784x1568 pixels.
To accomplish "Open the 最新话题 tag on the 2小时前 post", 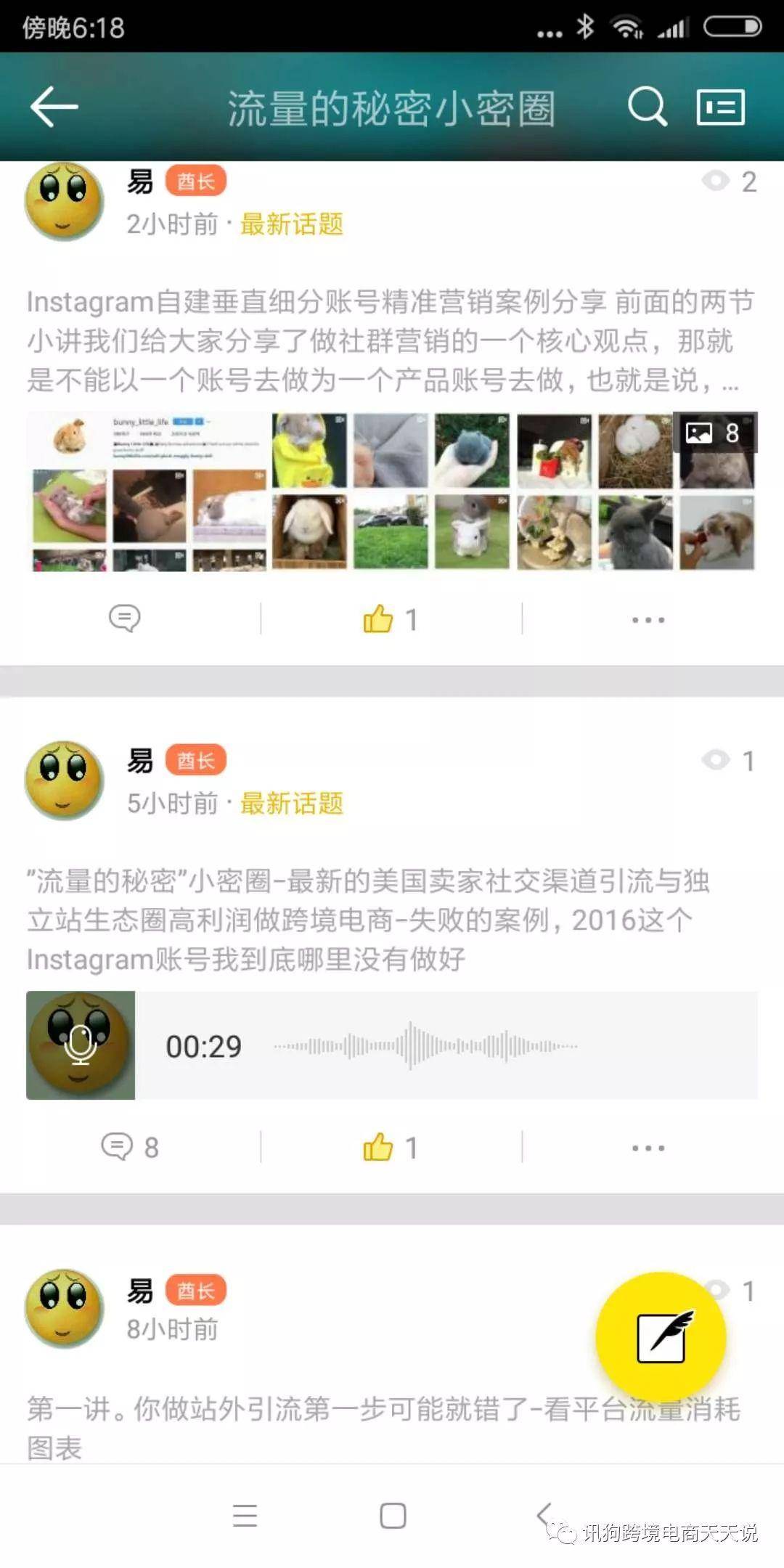I will click(x=291, y=224).
